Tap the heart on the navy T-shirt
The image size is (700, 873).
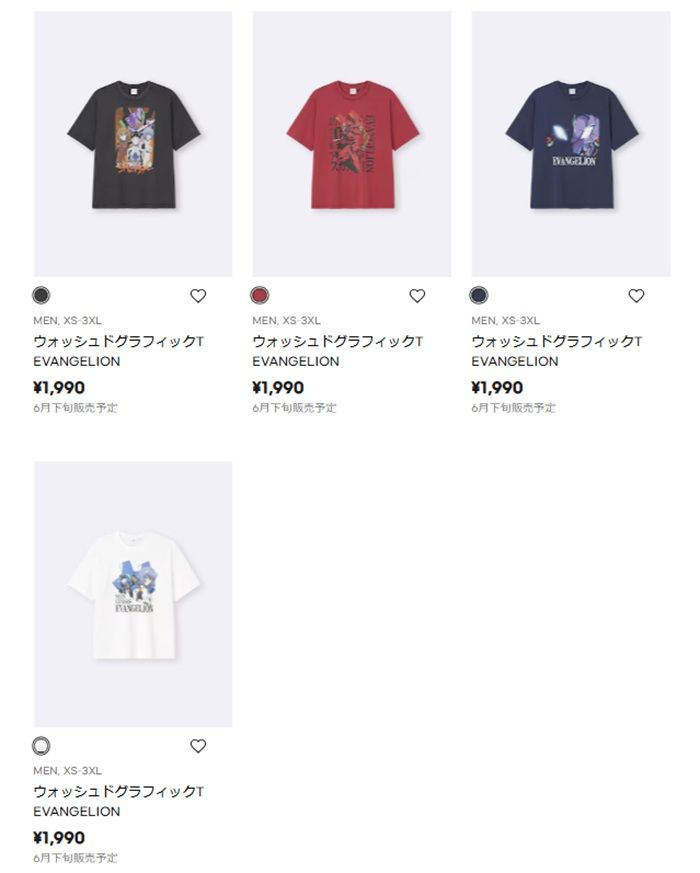pyautogui.click(x=636, y=296)
